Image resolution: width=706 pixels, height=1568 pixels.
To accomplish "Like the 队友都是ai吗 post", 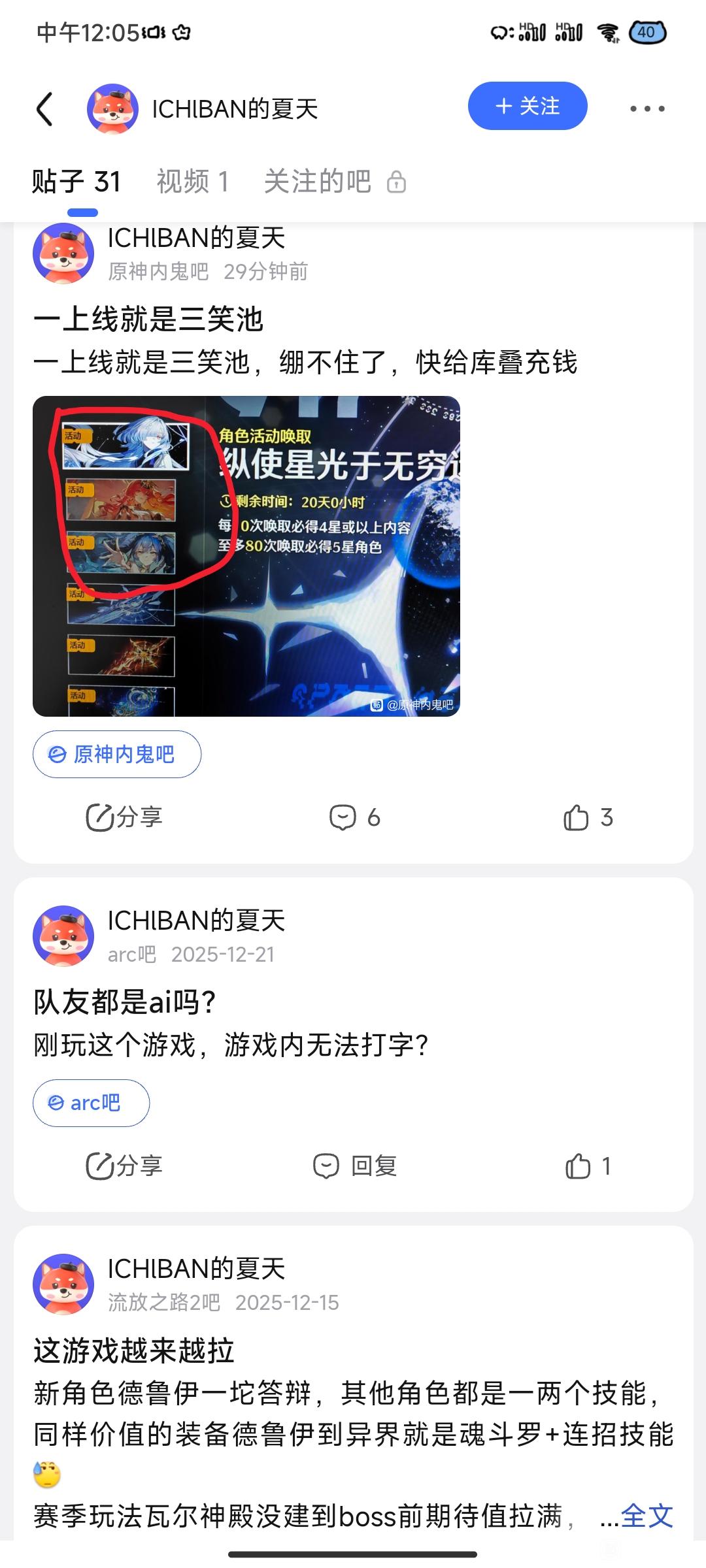I will (x=588, y=1166).
